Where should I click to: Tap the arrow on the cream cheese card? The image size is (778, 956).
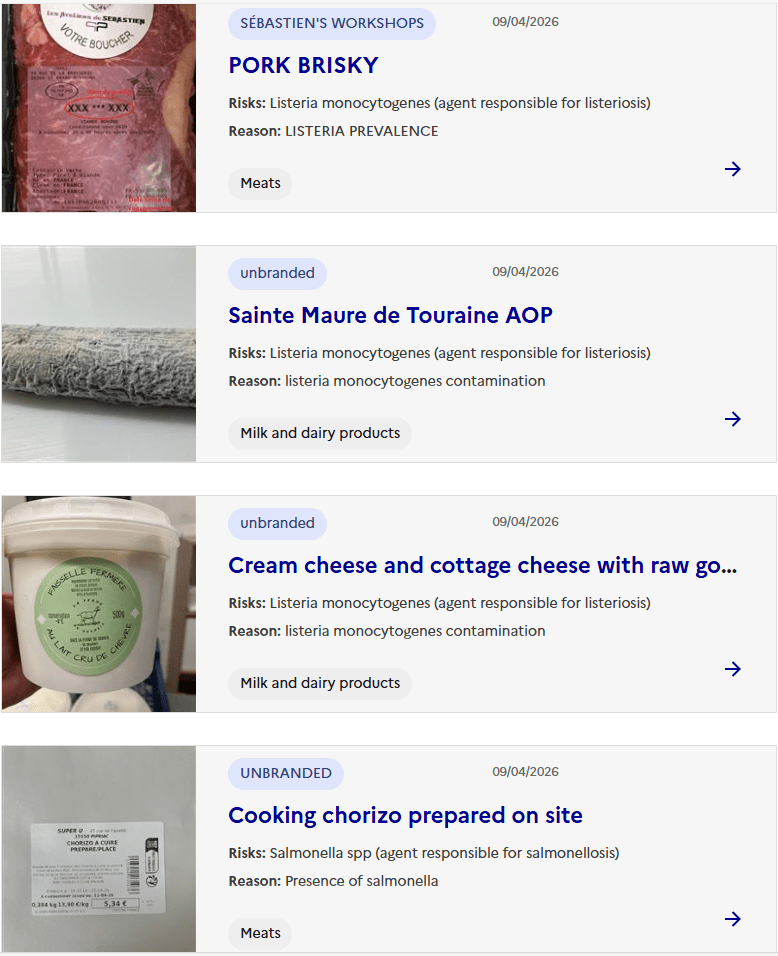[x=733, y=669]
